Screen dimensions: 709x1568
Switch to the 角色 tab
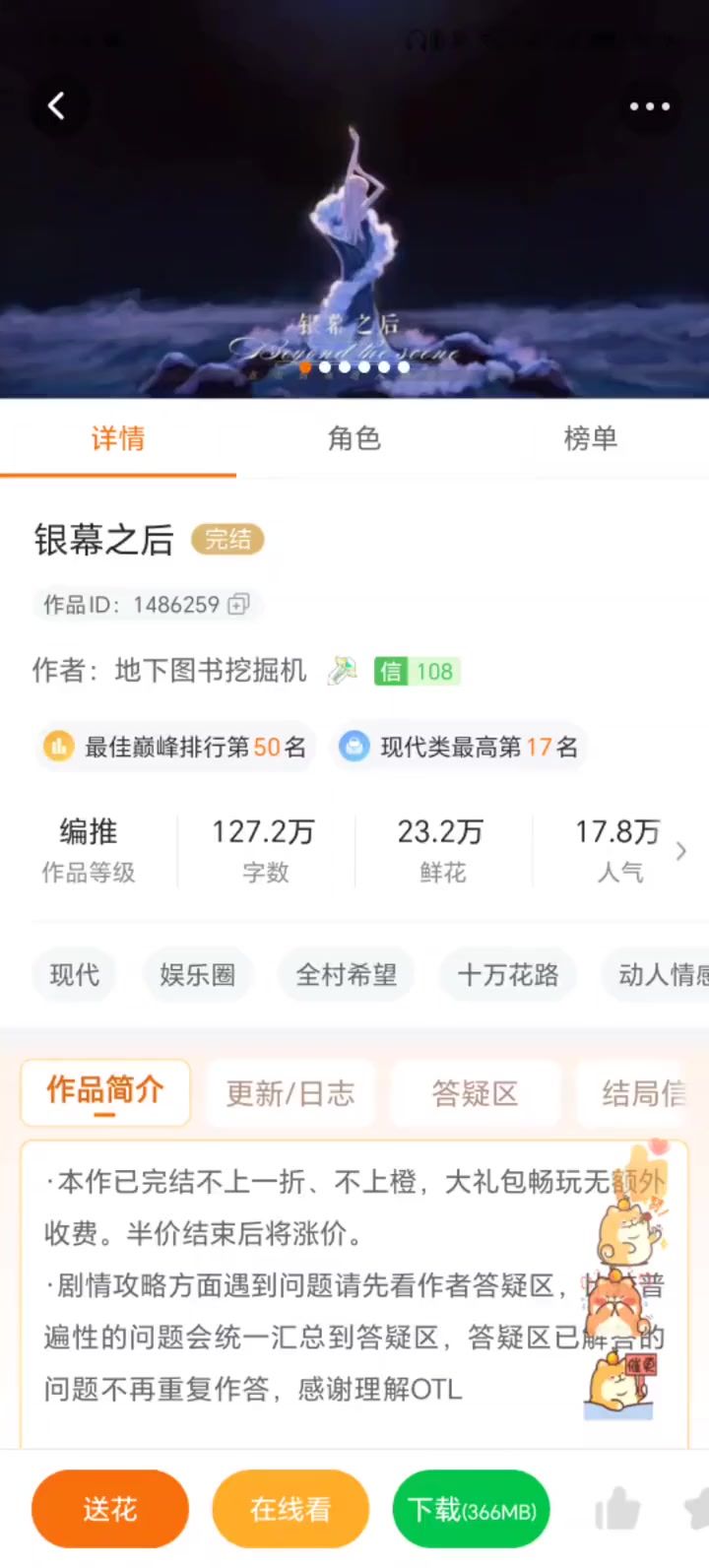(354, 438)
